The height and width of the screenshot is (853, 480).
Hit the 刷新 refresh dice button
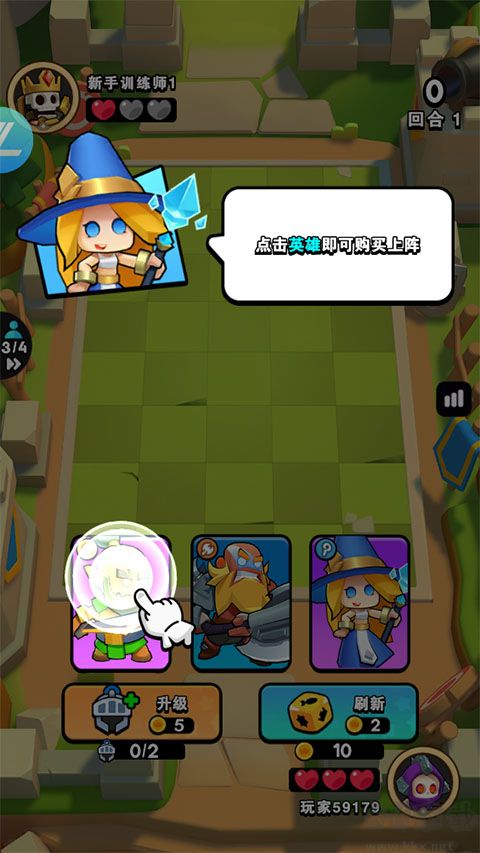pos(339,713)
